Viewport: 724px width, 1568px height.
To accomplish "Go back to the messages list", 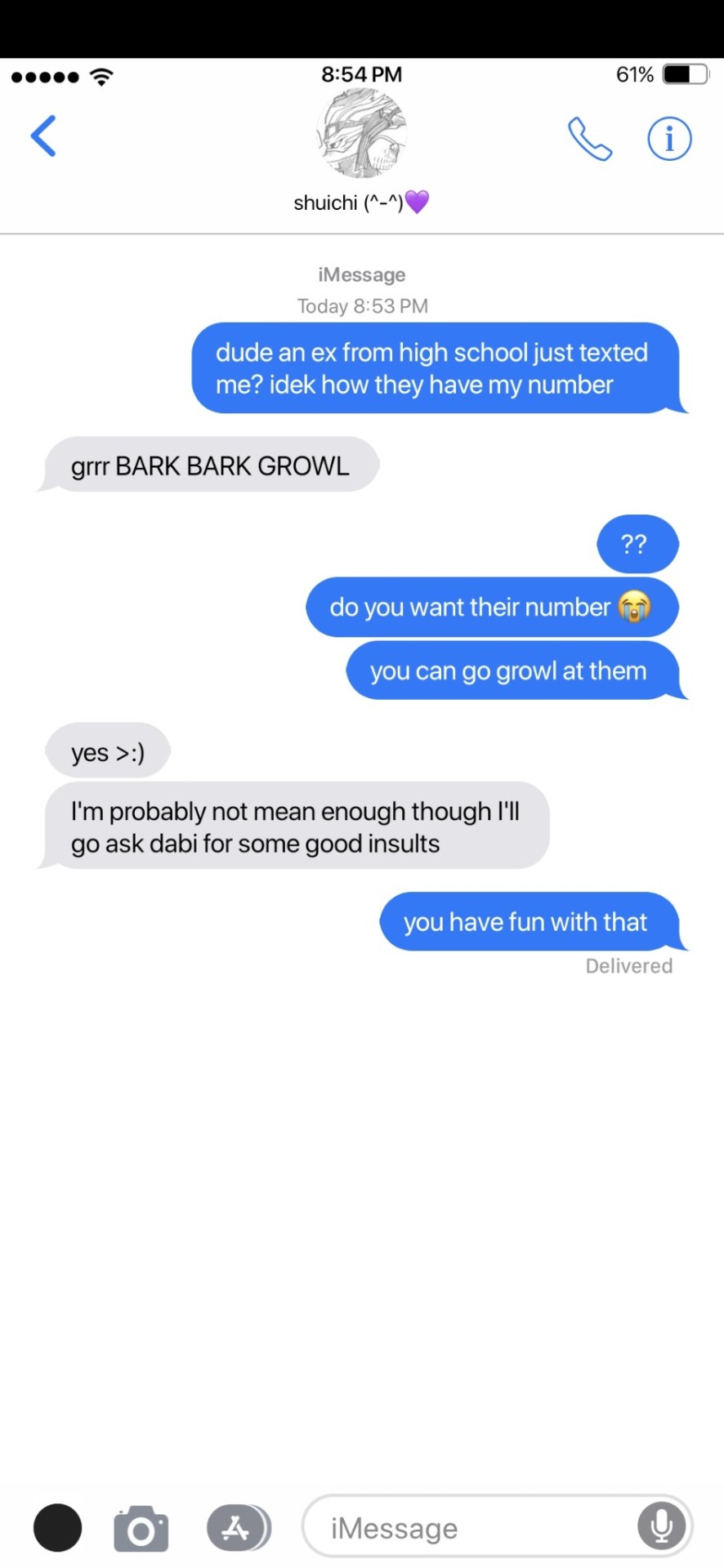I will tap(43, 136).
